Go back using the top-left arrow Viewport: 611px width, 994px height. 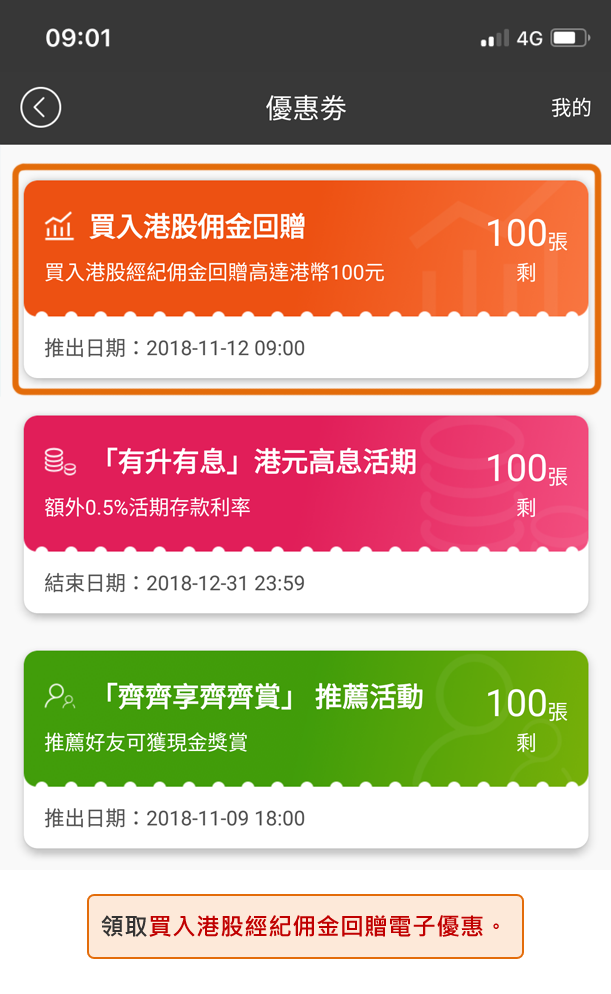click(41, 108)
